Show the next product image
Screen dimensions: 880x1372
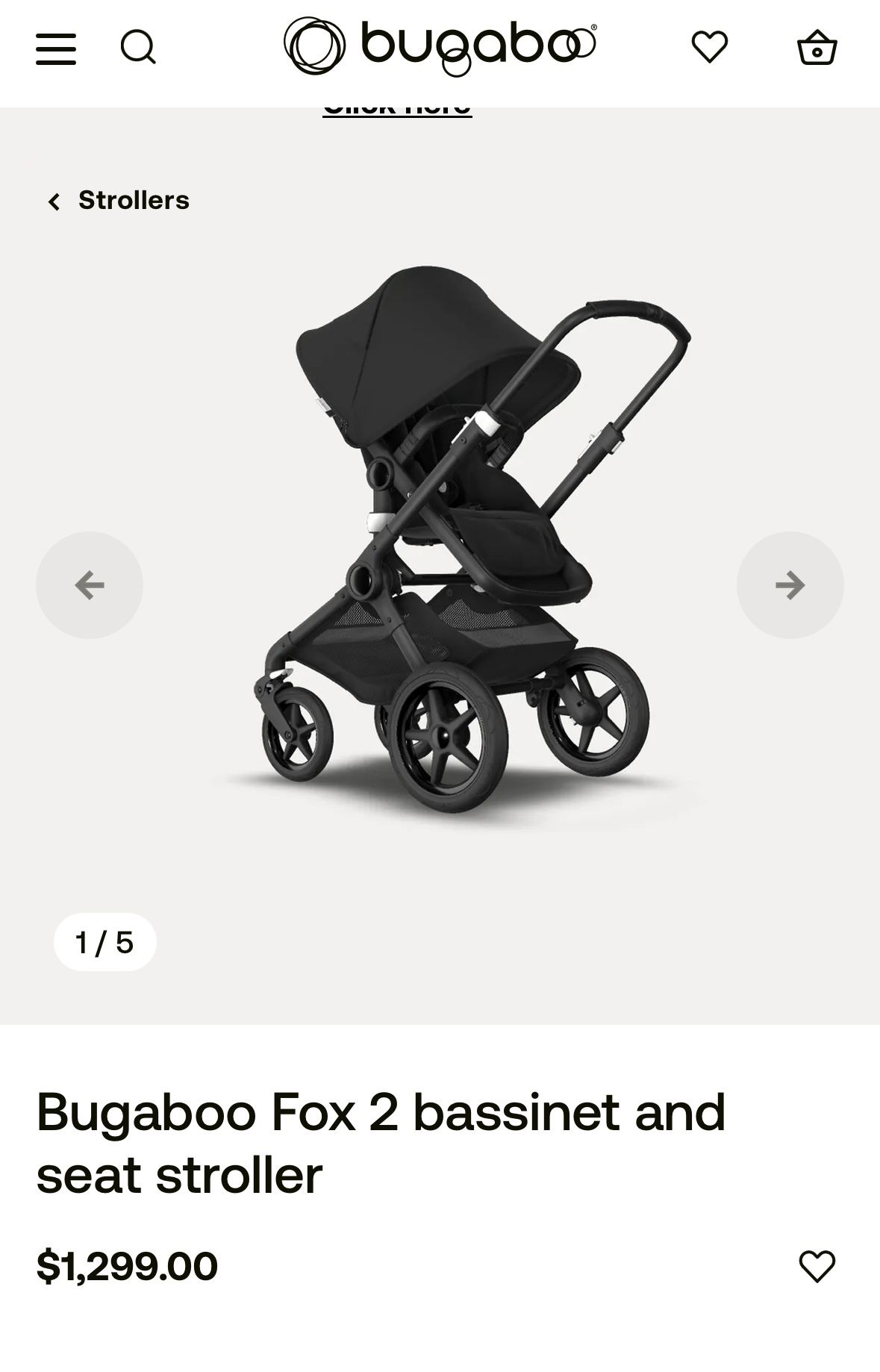[x=790, y=585]
